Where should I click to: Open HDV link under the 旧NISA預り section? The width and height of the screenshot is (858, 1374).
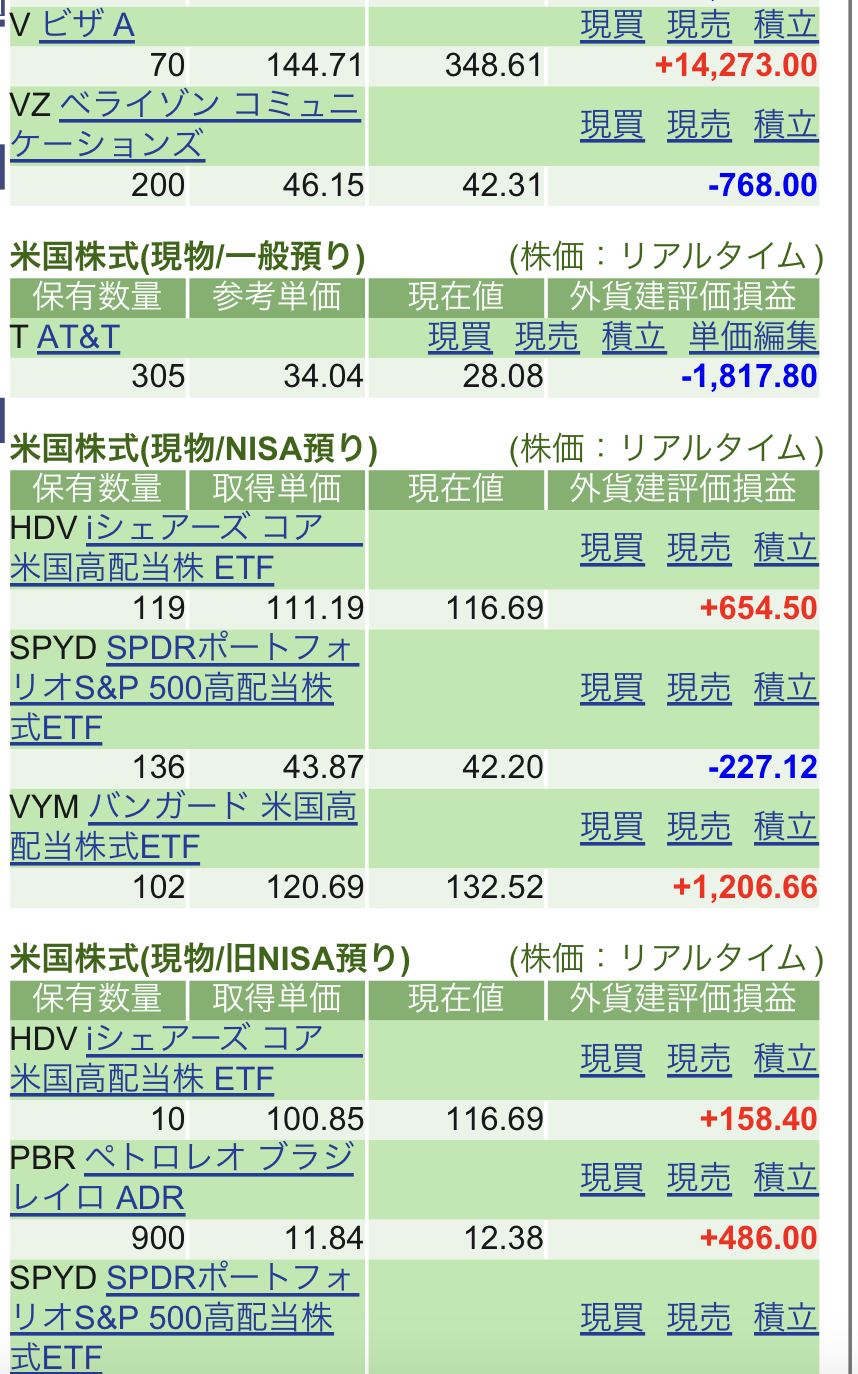[x=186, y=1059]
